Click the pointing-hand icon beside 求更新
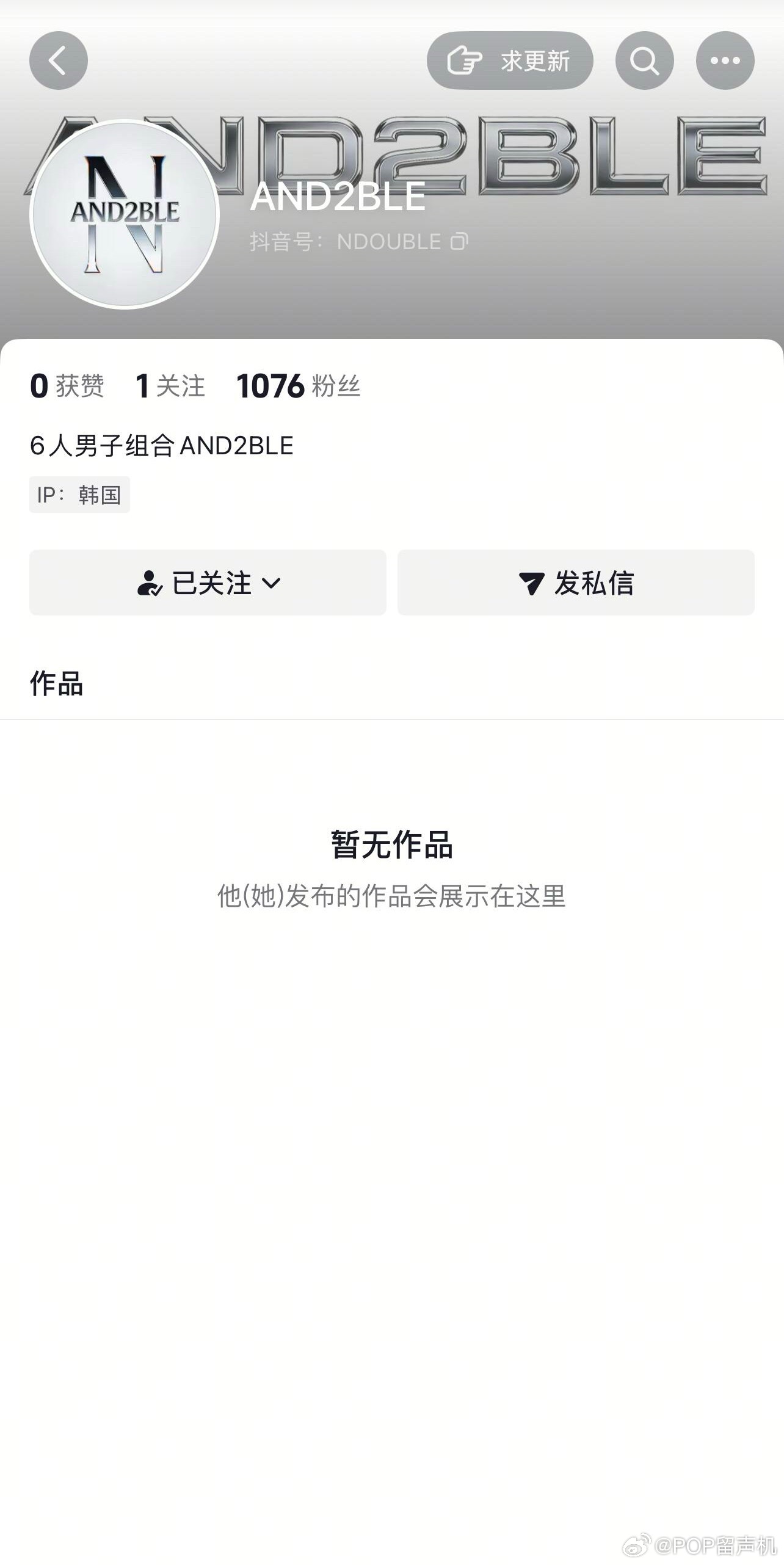 (x=465, y=59)
